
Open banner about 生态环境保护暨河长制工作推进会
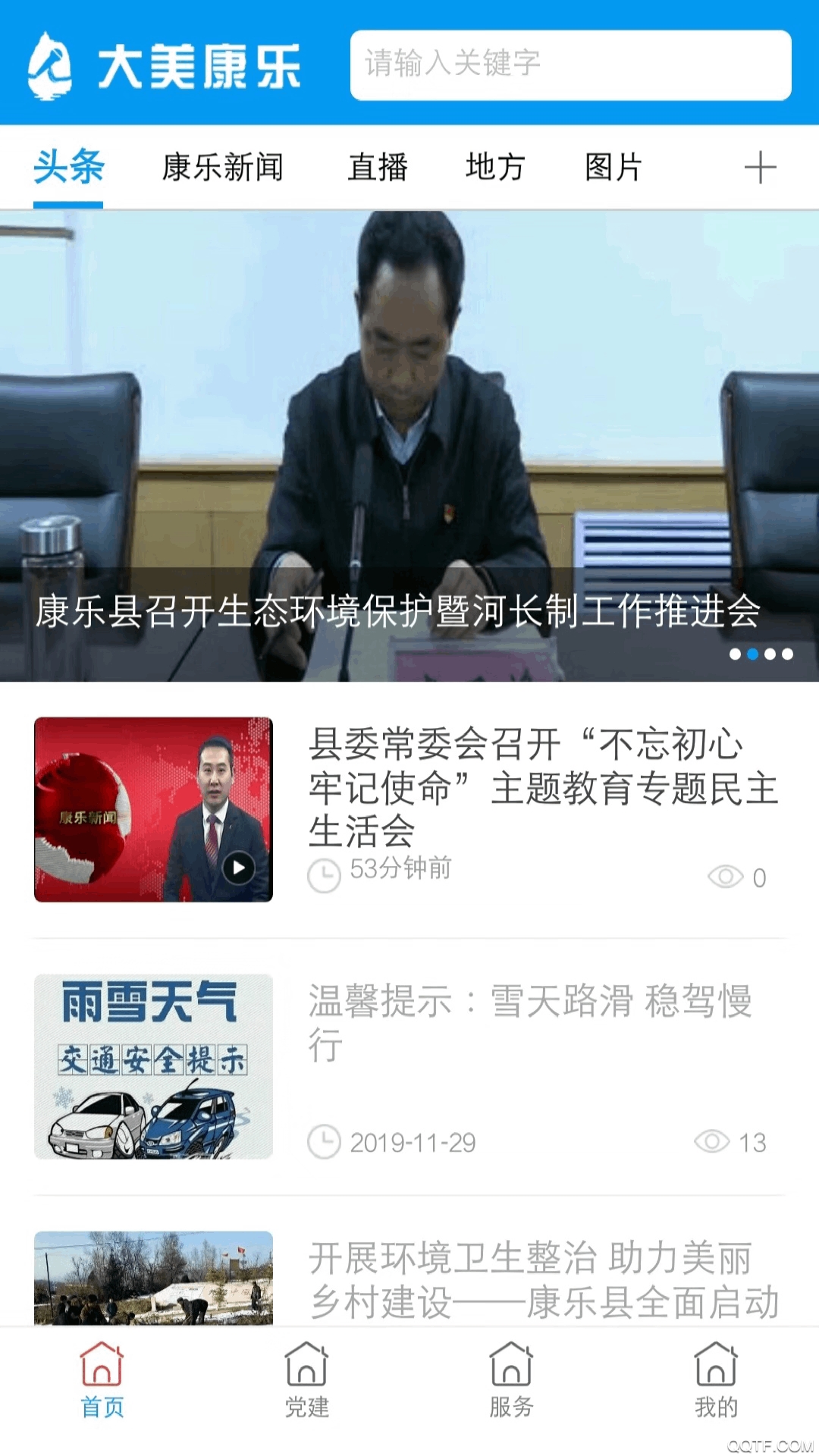tap(409, 446)
